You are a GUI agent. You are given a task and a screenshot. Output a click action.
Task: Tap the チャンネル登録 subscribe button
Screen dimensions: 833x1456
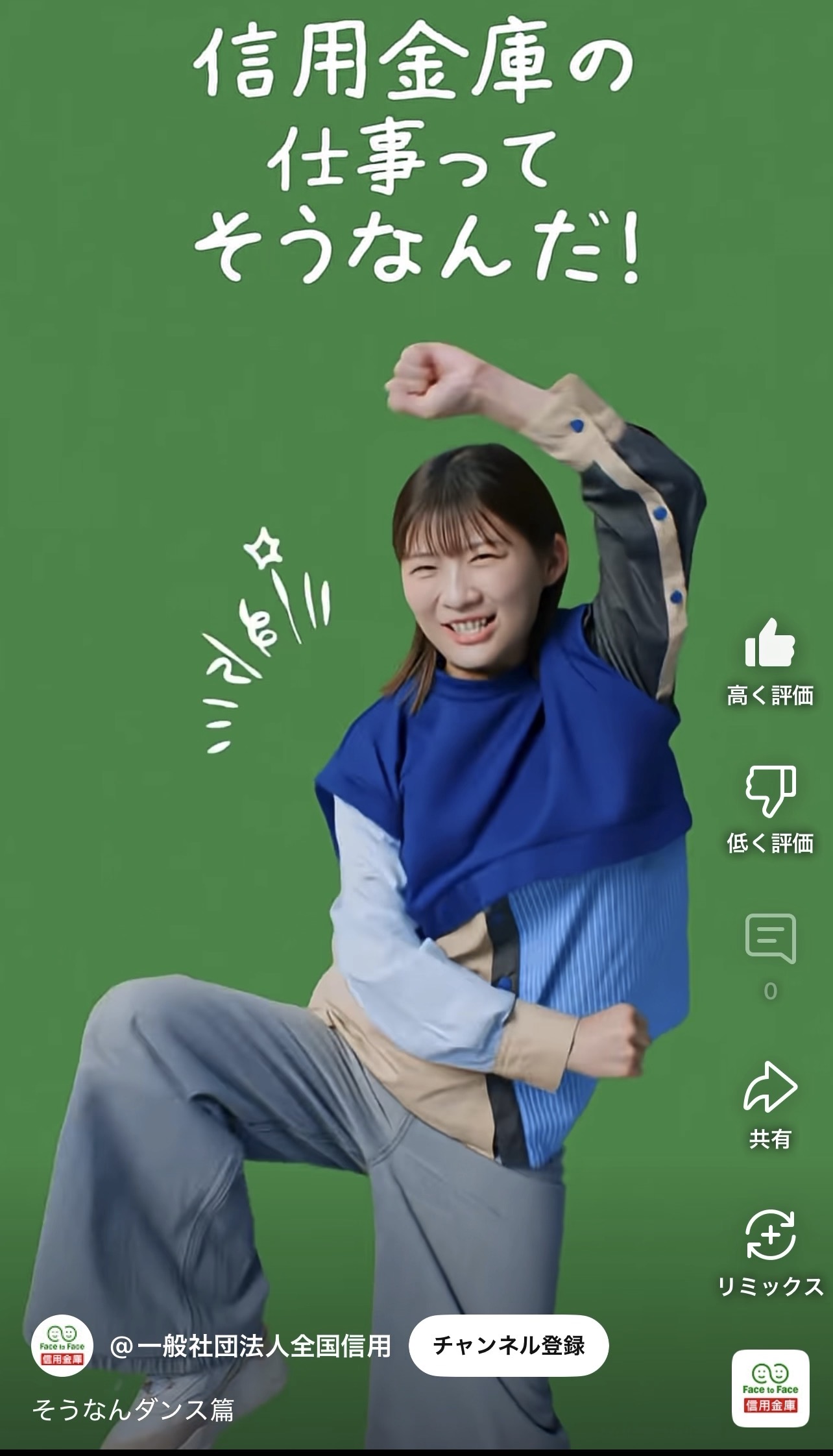click(509, 1345)
